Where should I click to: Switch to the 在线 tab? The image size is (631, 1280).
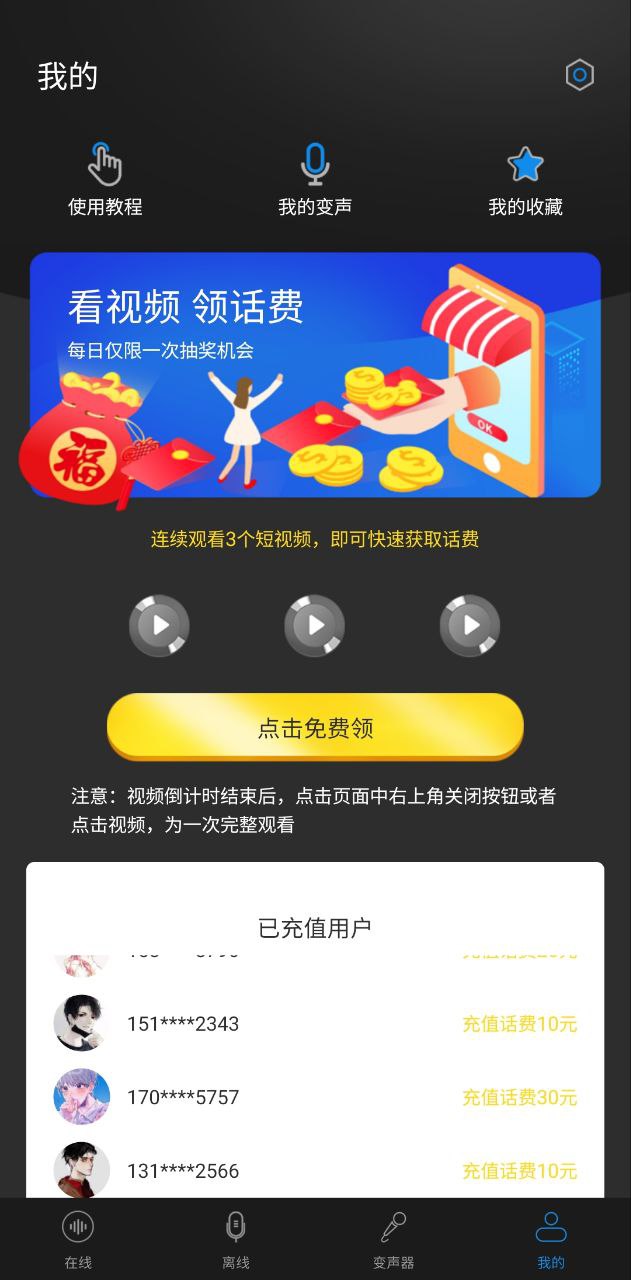coord(78,1238)
